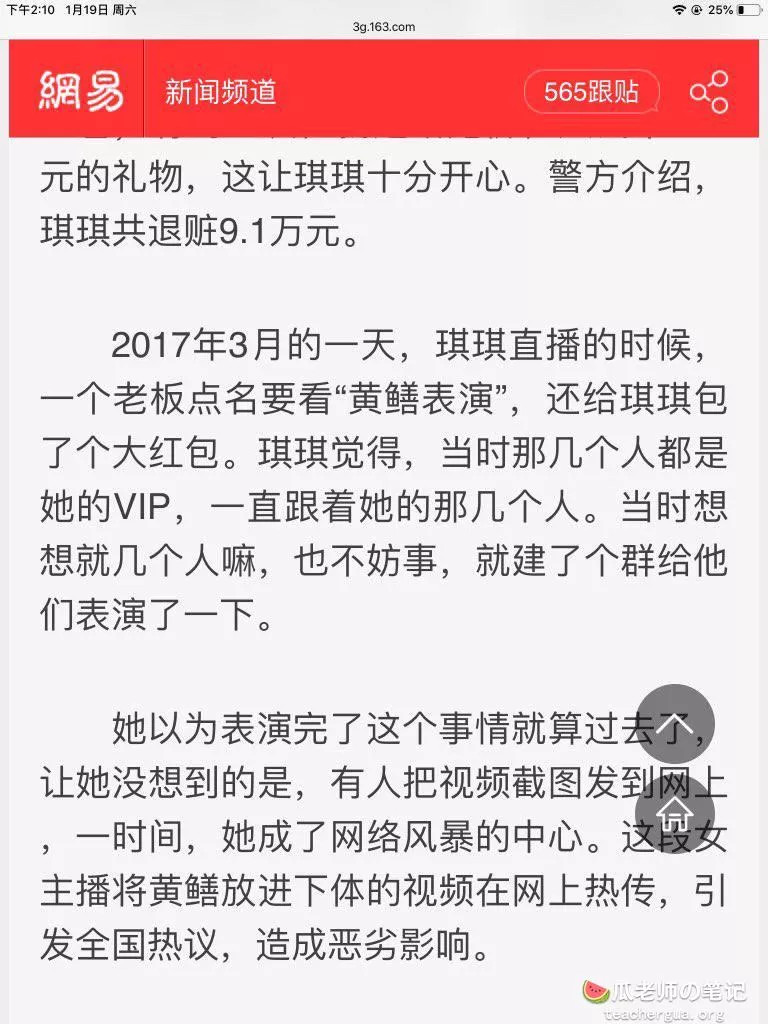Open the 新闻频道 news channel link
This screenshot has width=768, height=1024.
[220, 92]
